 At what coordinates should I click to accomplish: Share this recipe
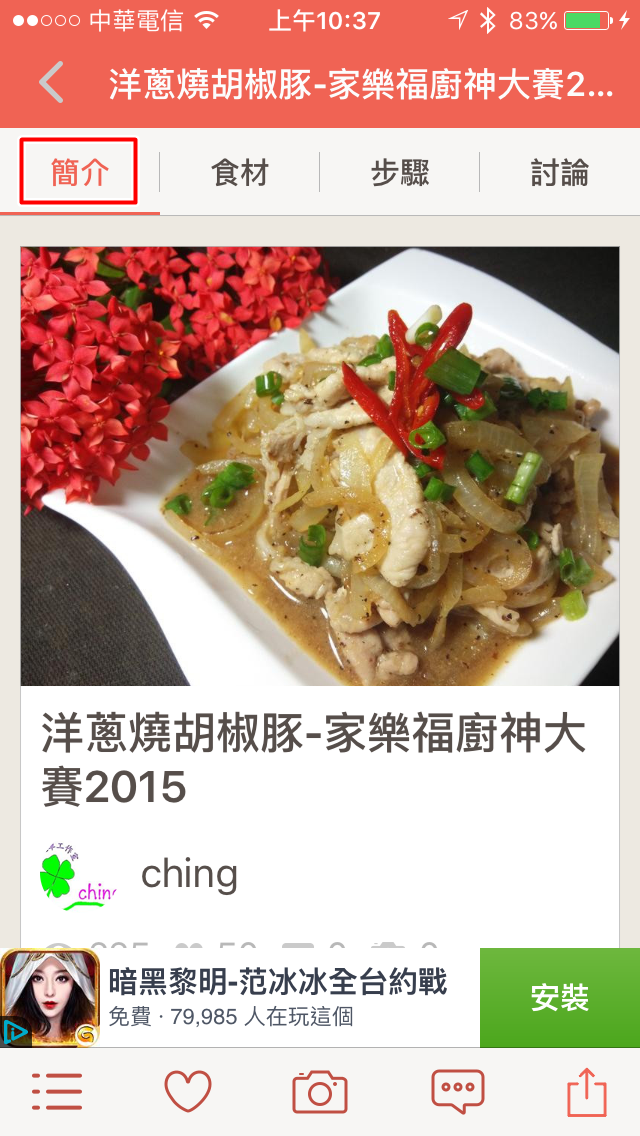point(587,1092)
